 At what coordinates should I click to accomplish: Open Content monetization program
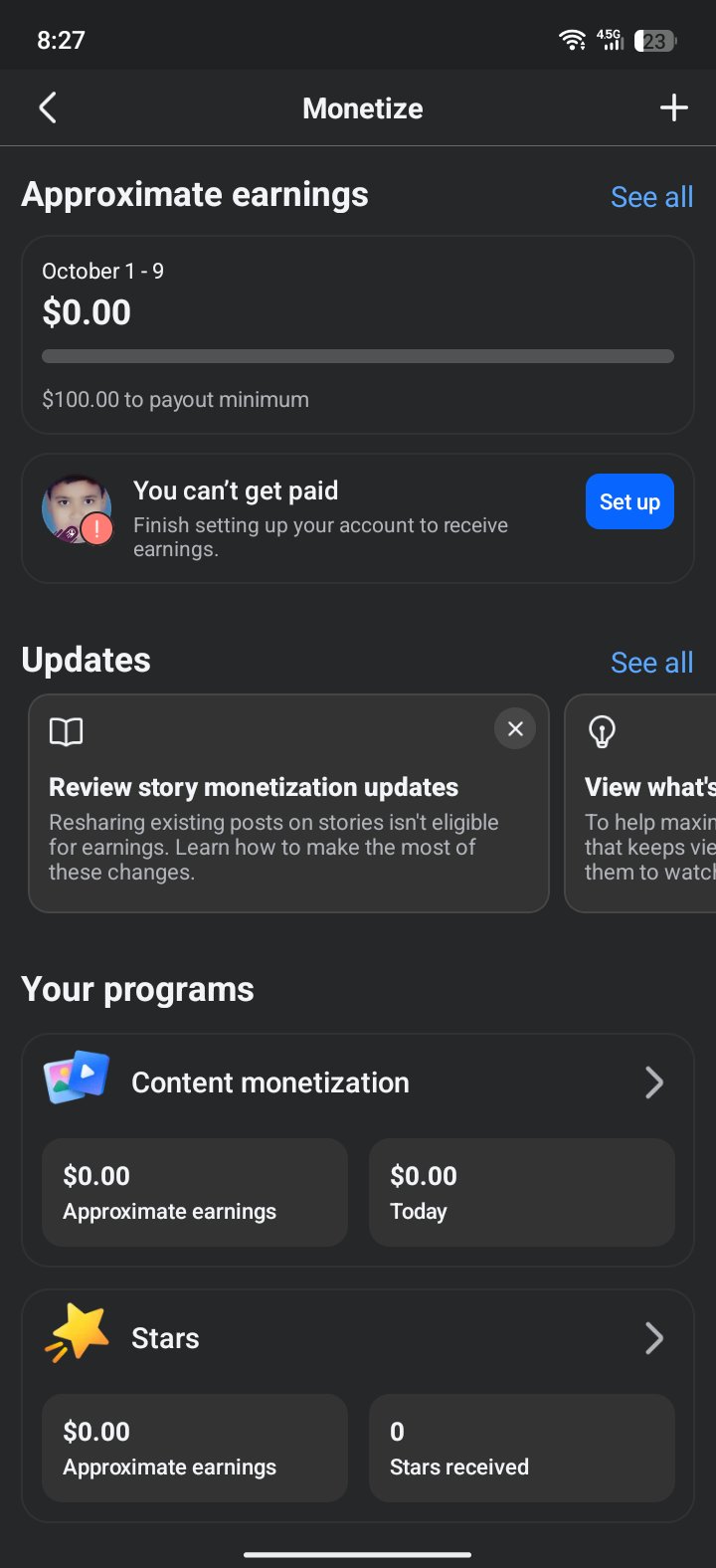click(358, 1082)
